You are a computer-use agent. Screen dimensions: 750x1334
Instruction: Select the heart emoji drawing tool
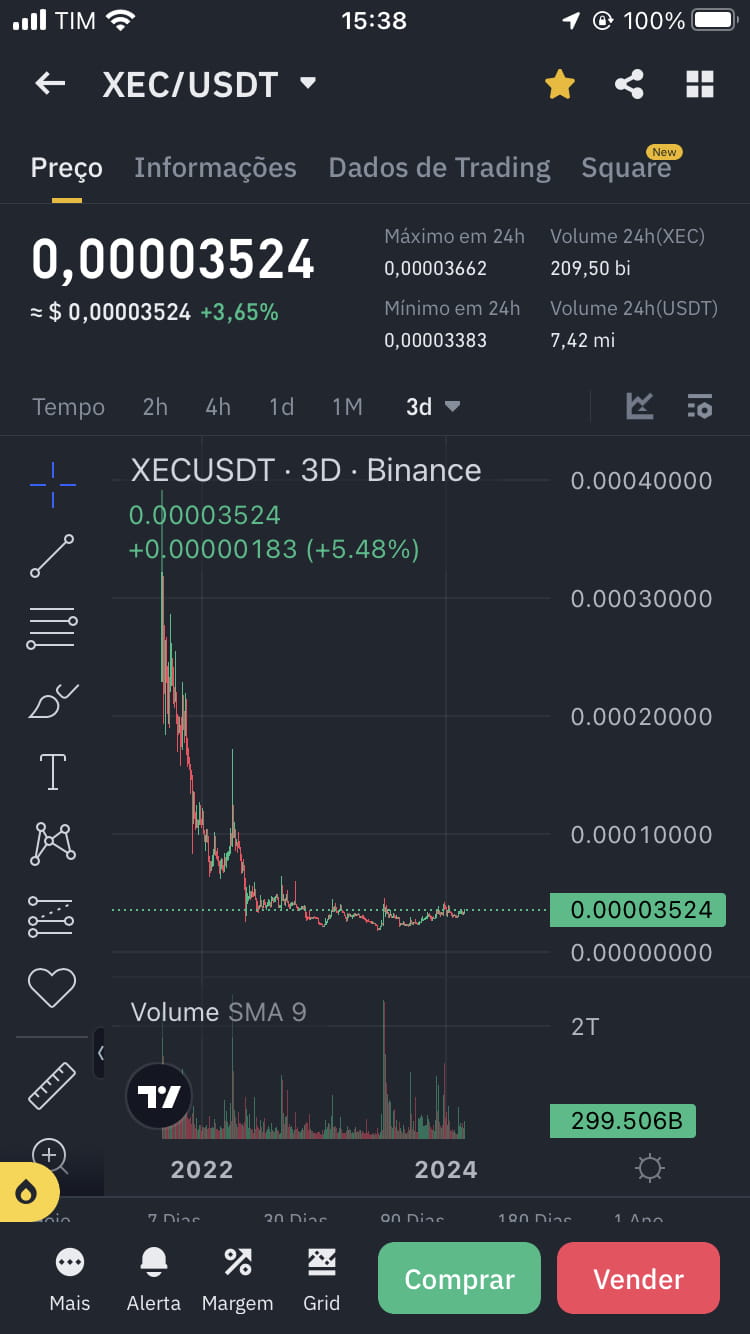50,988
